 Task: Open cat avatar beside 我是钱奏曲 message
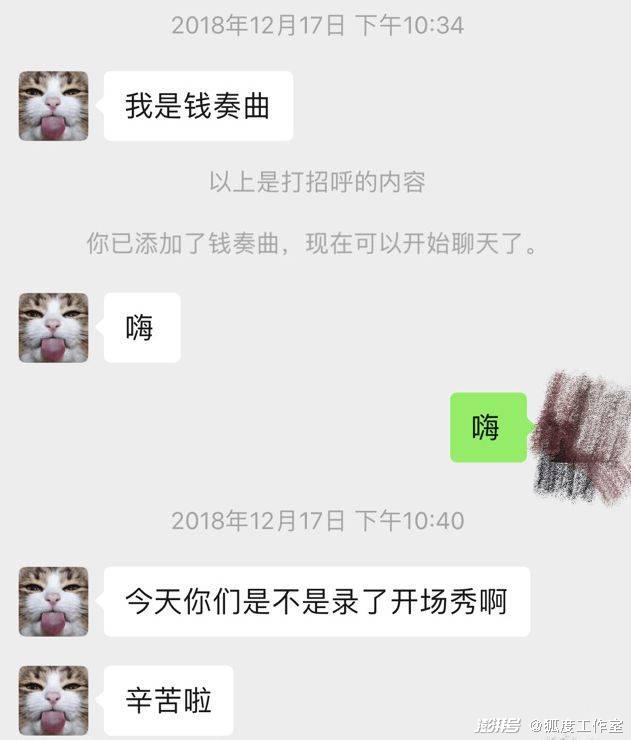click(x=53, y=106)
